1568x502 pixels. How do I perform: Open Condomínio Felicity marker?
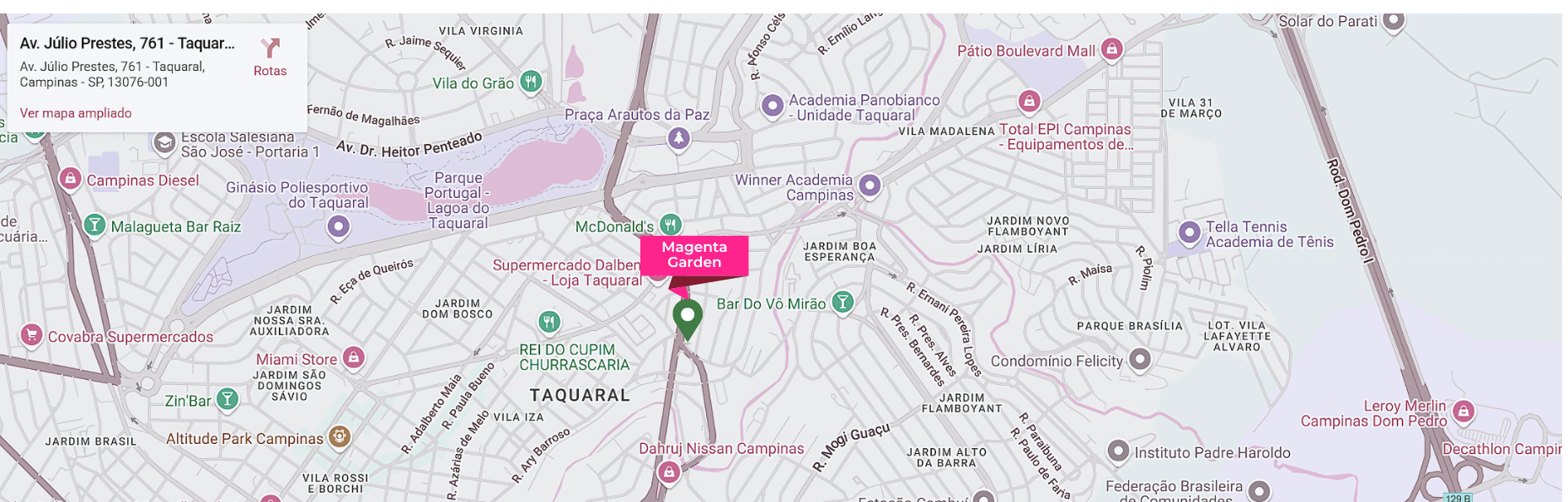coord(1139,359)
